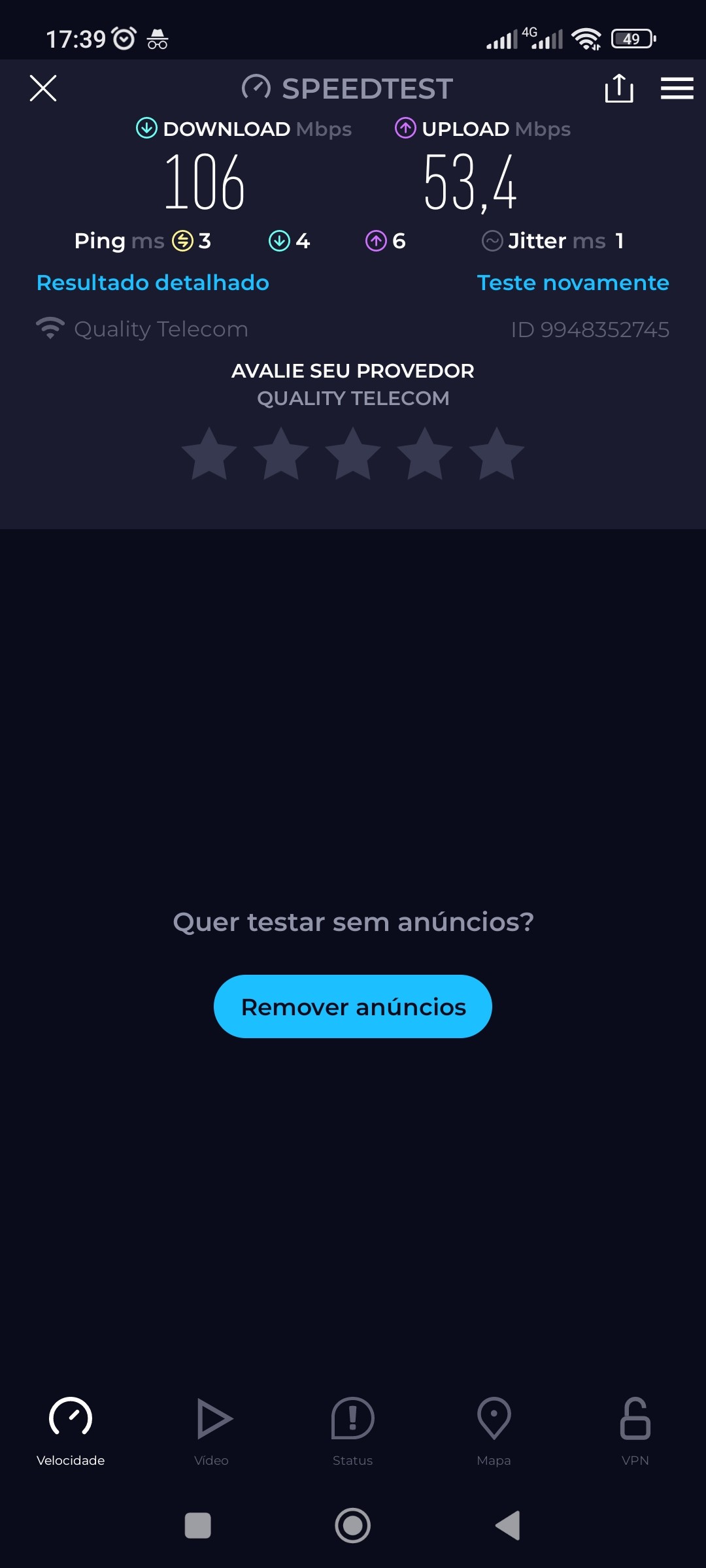
Task: Share the speed test result
Action: [619, 88]
